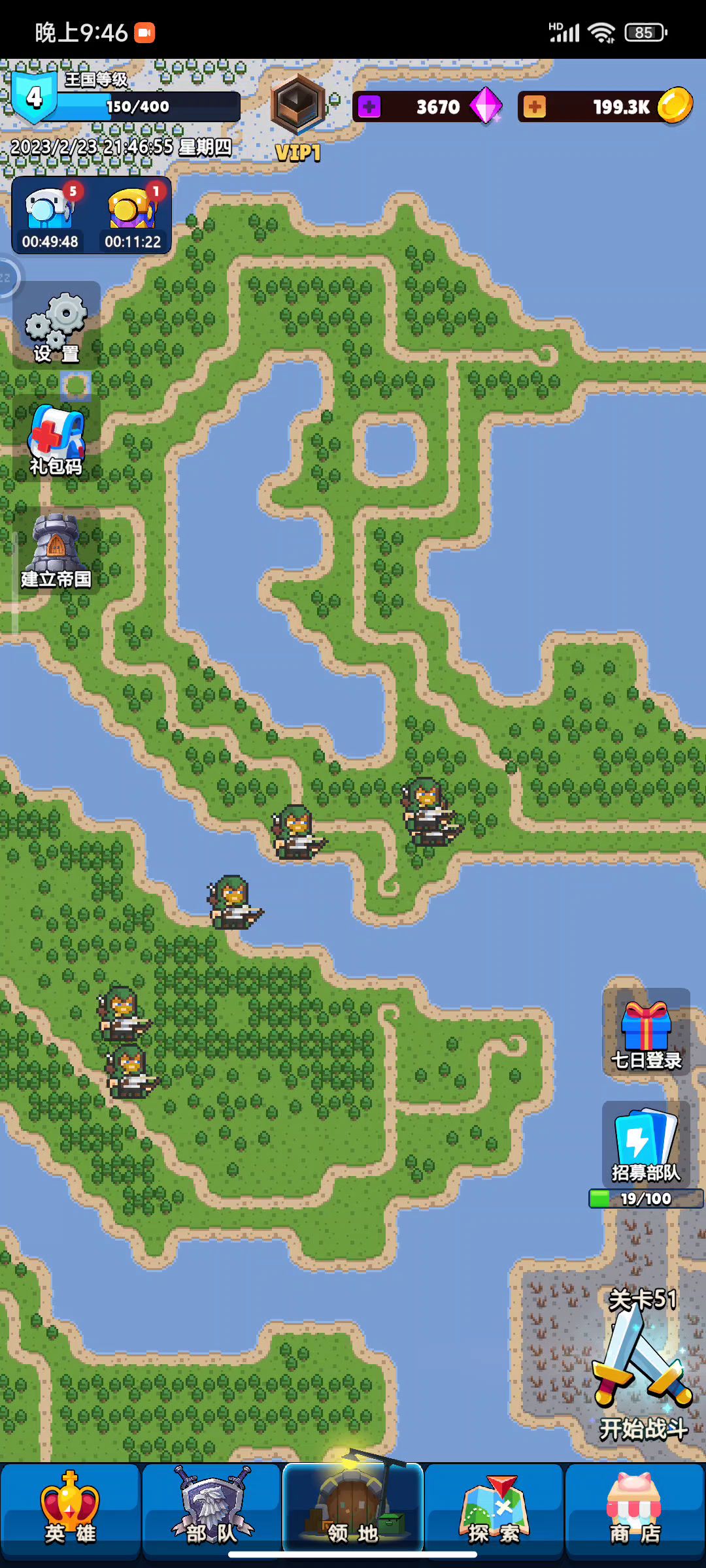Add more gold coins
706x1568 pixels.
click(x=535, y=106)
